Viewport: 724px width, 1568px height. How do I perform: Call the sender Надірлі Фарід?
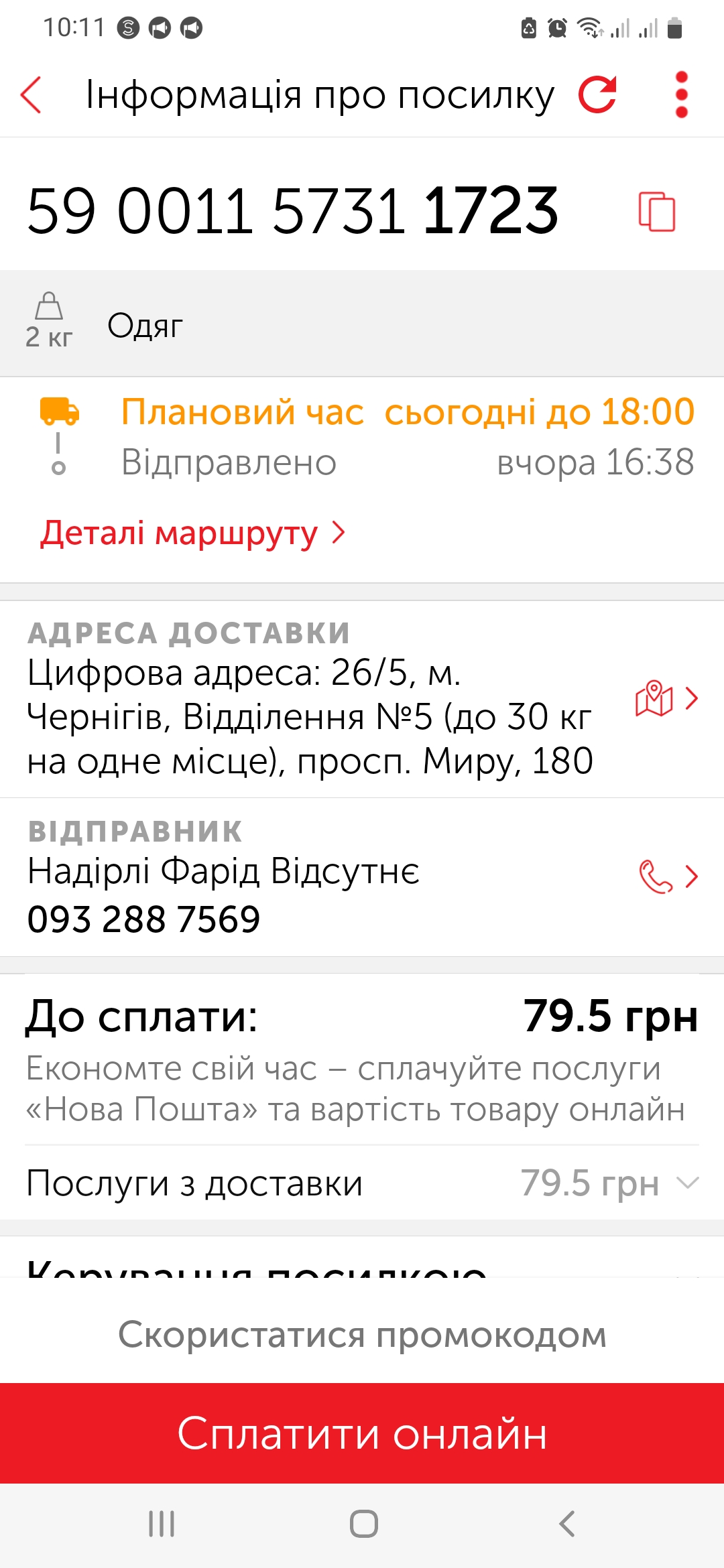(x=668, y=876)
